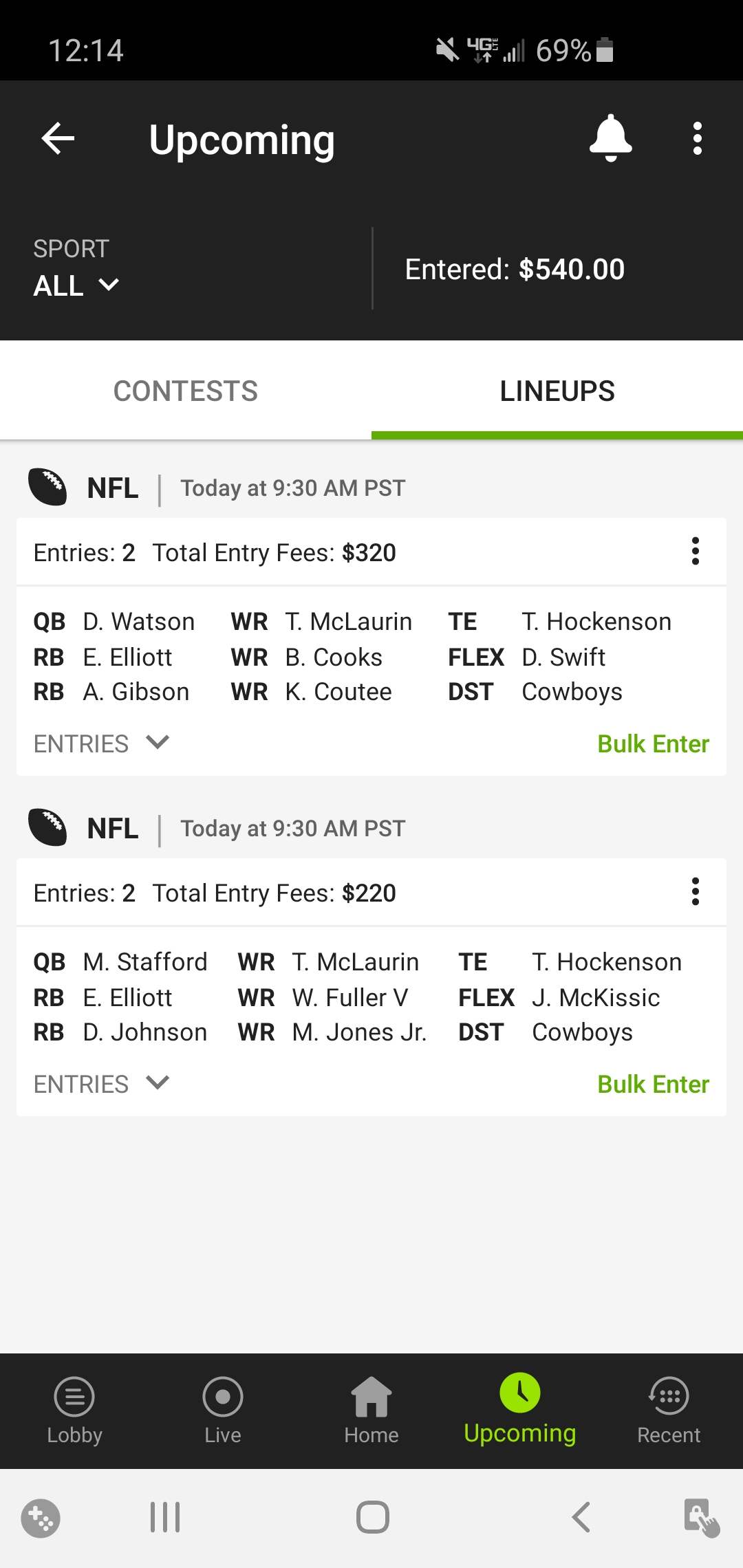Open the SPORT ALL dropdown
This screenshot has width=743, height=1568.
tap(76, 268)
